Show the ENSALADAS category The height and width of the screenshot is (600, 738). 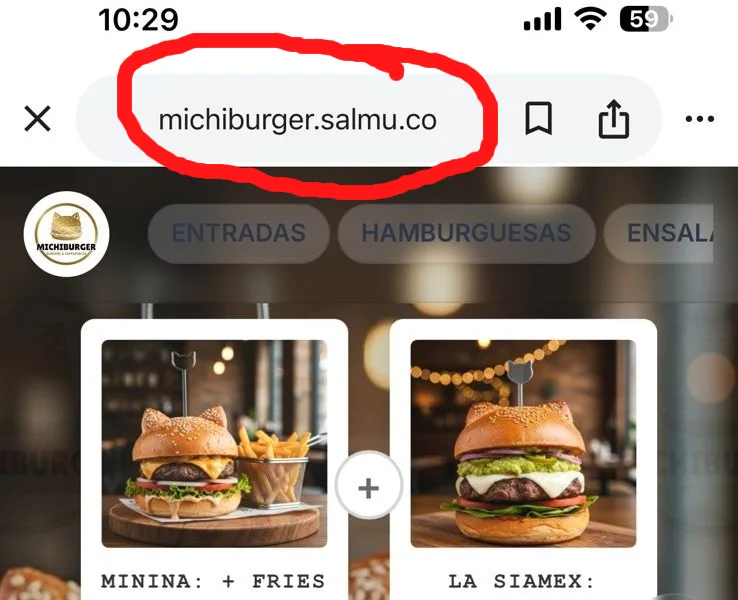coord(668,234)
